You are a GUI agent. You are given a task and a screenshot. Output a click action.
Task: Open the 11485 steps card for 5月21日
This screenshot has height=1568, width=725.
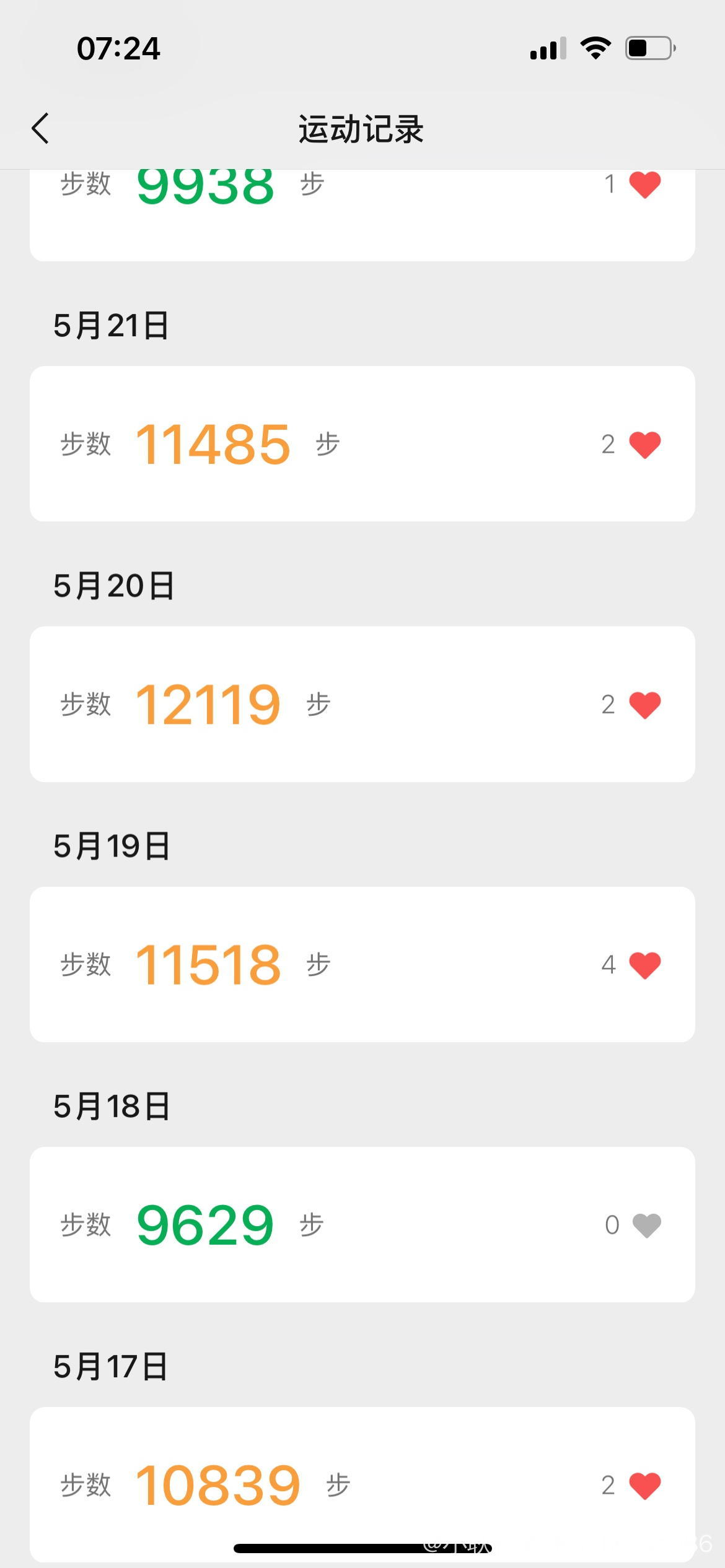click(362, 444)
